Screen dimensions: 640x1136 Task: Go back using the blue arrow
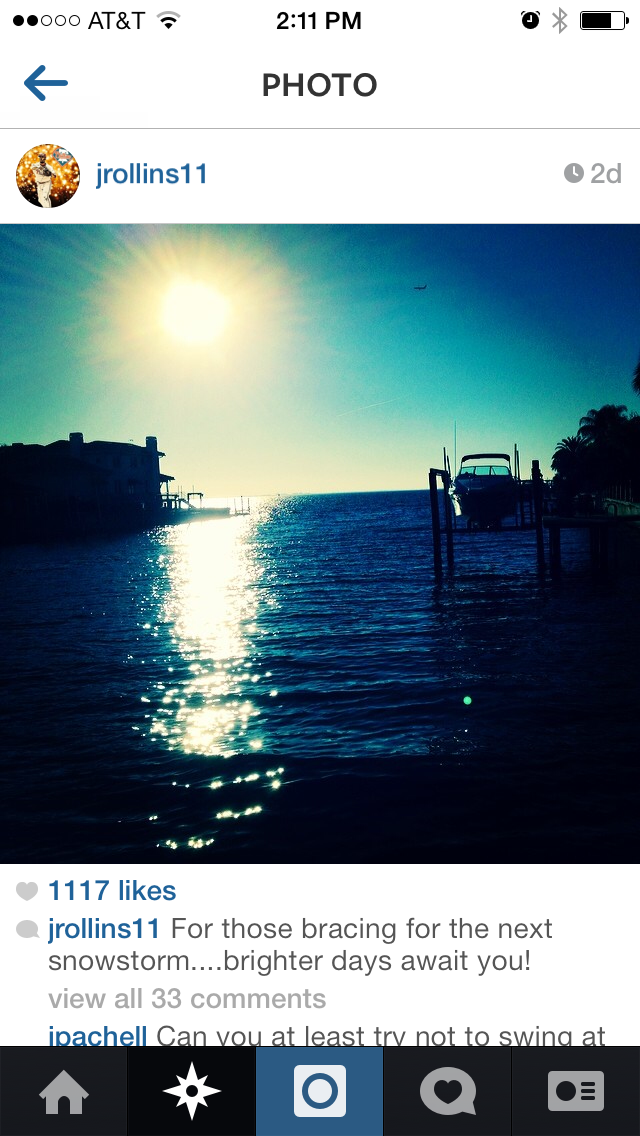46,84
